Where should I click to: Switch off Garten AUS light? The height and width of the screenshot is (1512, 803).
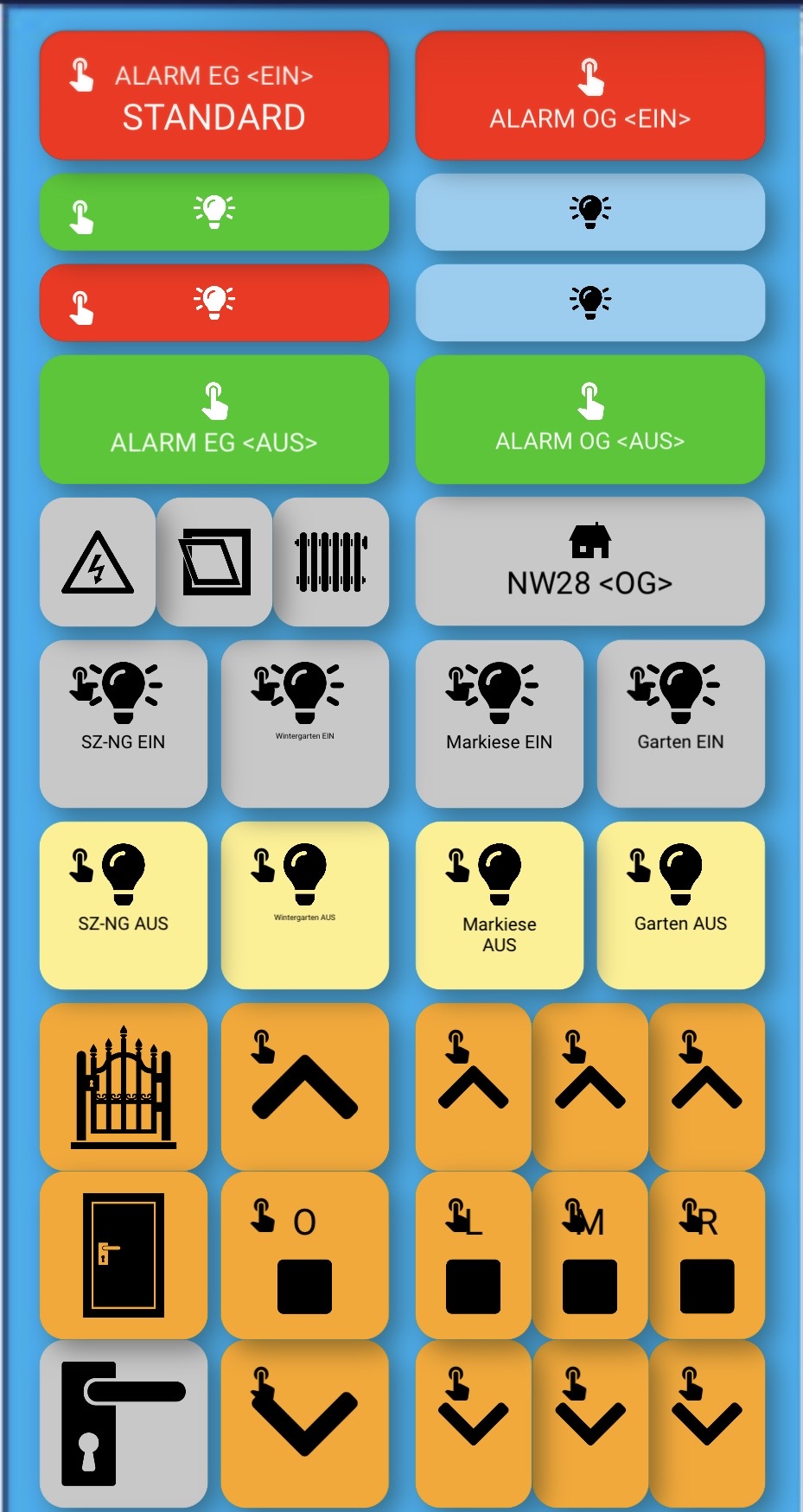pos(680,905)
